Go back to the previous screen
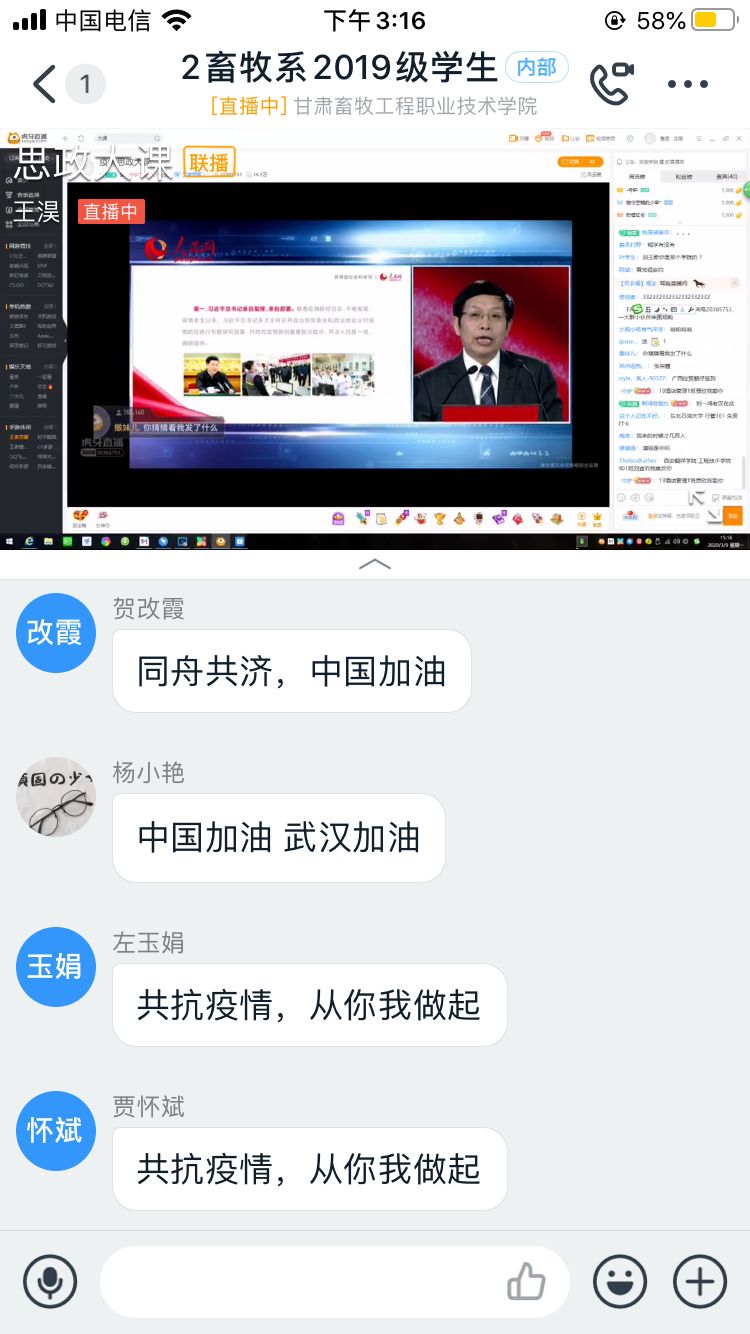Viewport: 750px width, 1334px height. [44, 85]
